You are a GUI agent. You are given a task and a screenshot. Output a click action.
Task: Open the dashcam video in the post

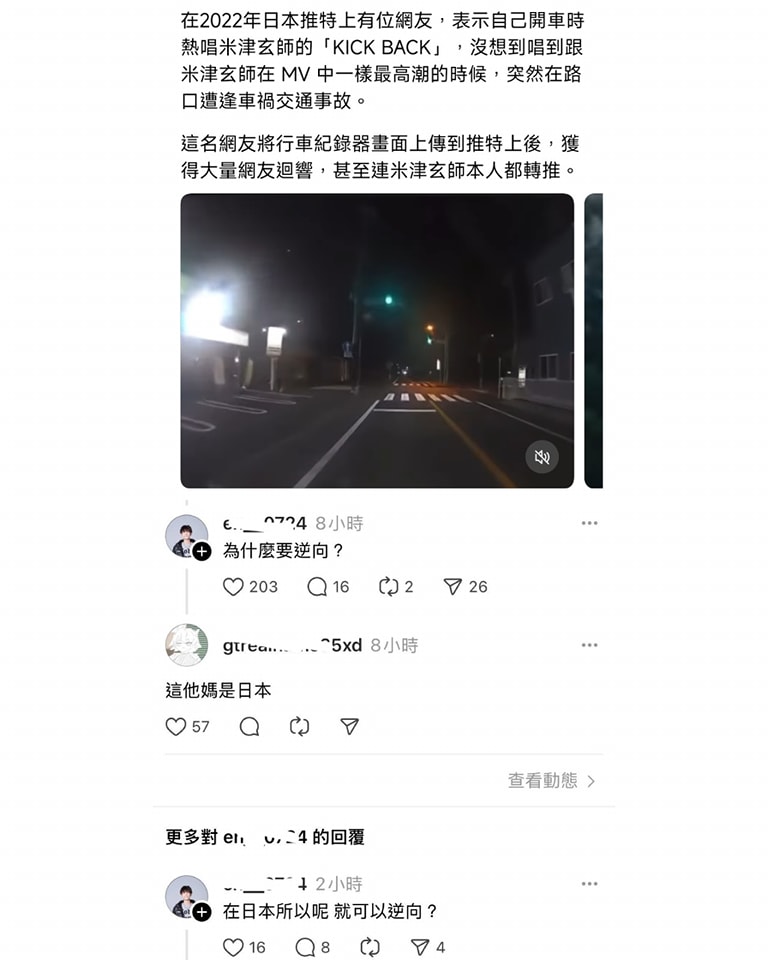(x=377, y=340)
